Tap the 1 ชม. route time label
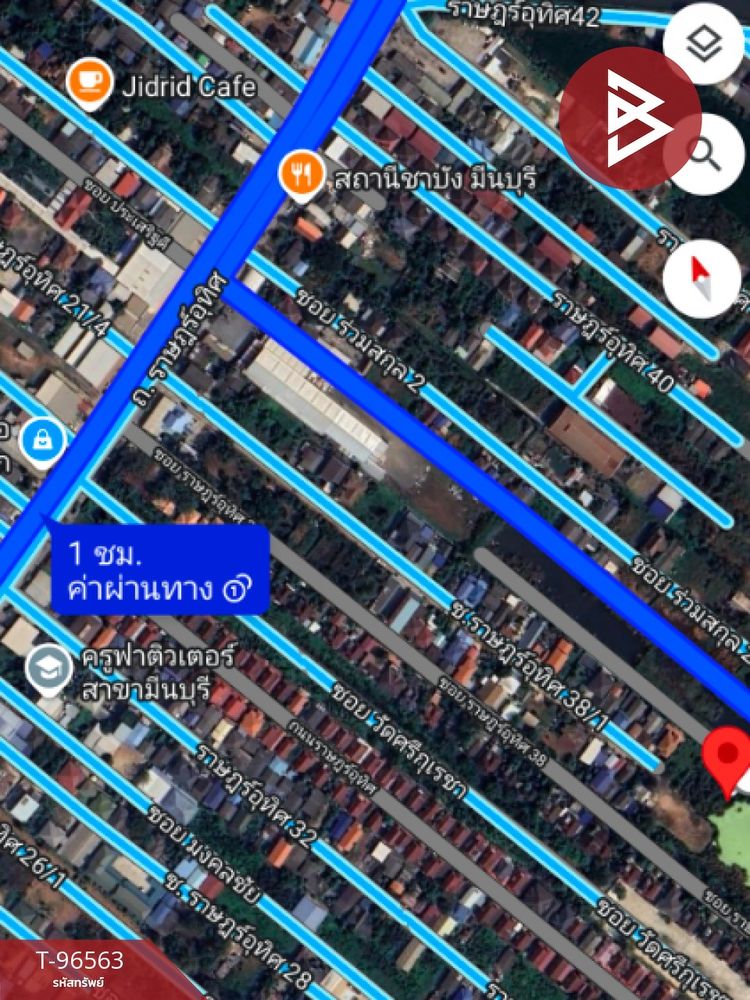 pyautogui.click(x=160, y=569)
